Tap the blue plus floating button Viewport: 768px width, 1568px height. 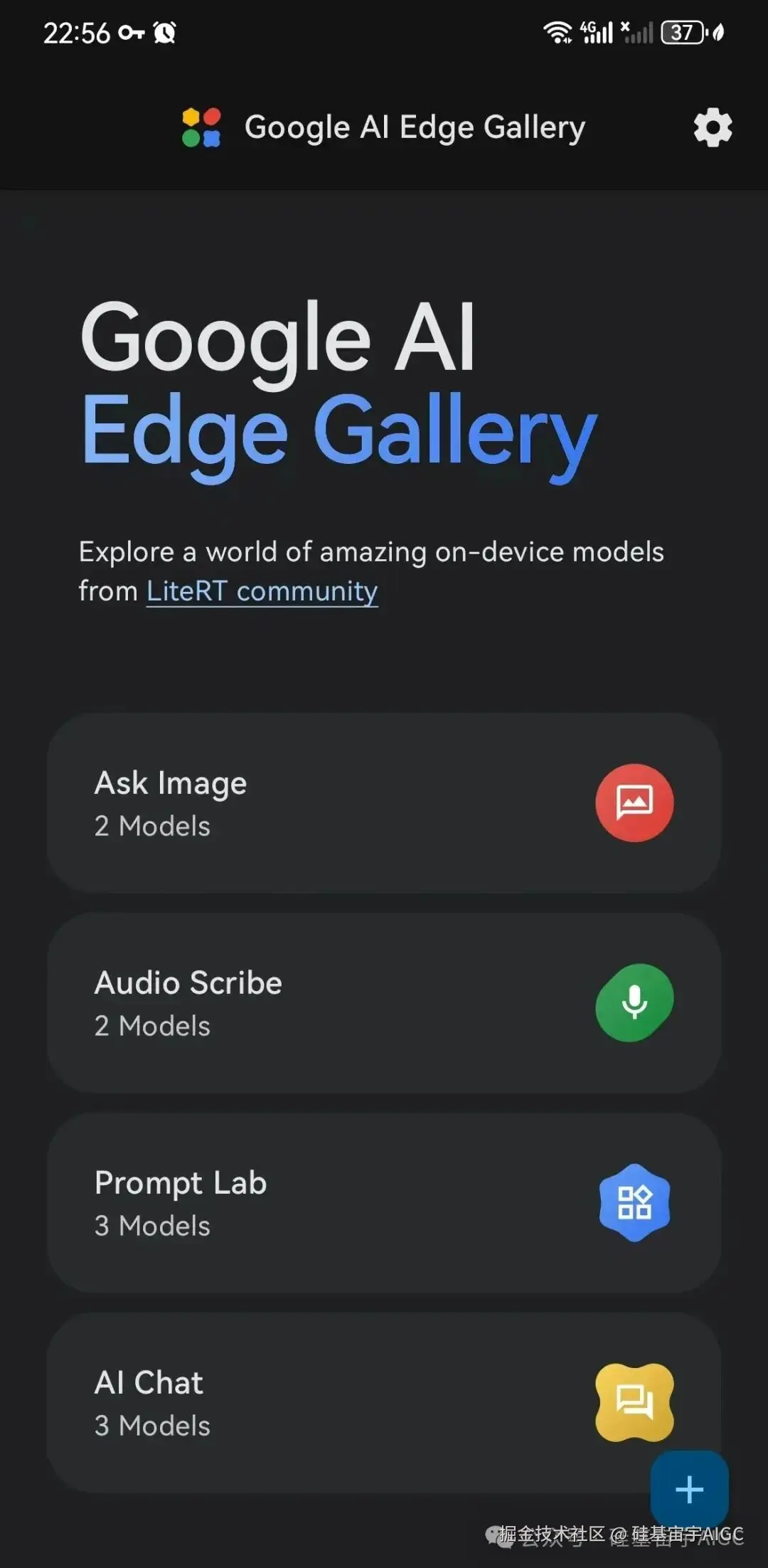pyautogui.click(x=689, y=1489)
